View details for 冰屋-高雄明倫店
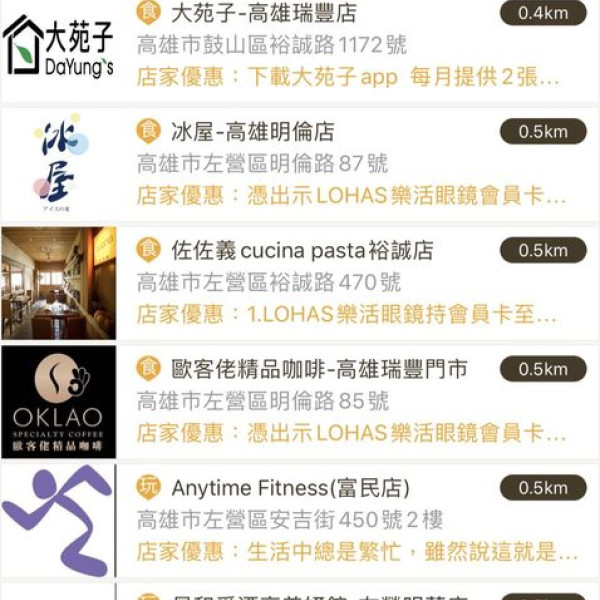This screenshot has height=600, width=600. tap(252, 132)
